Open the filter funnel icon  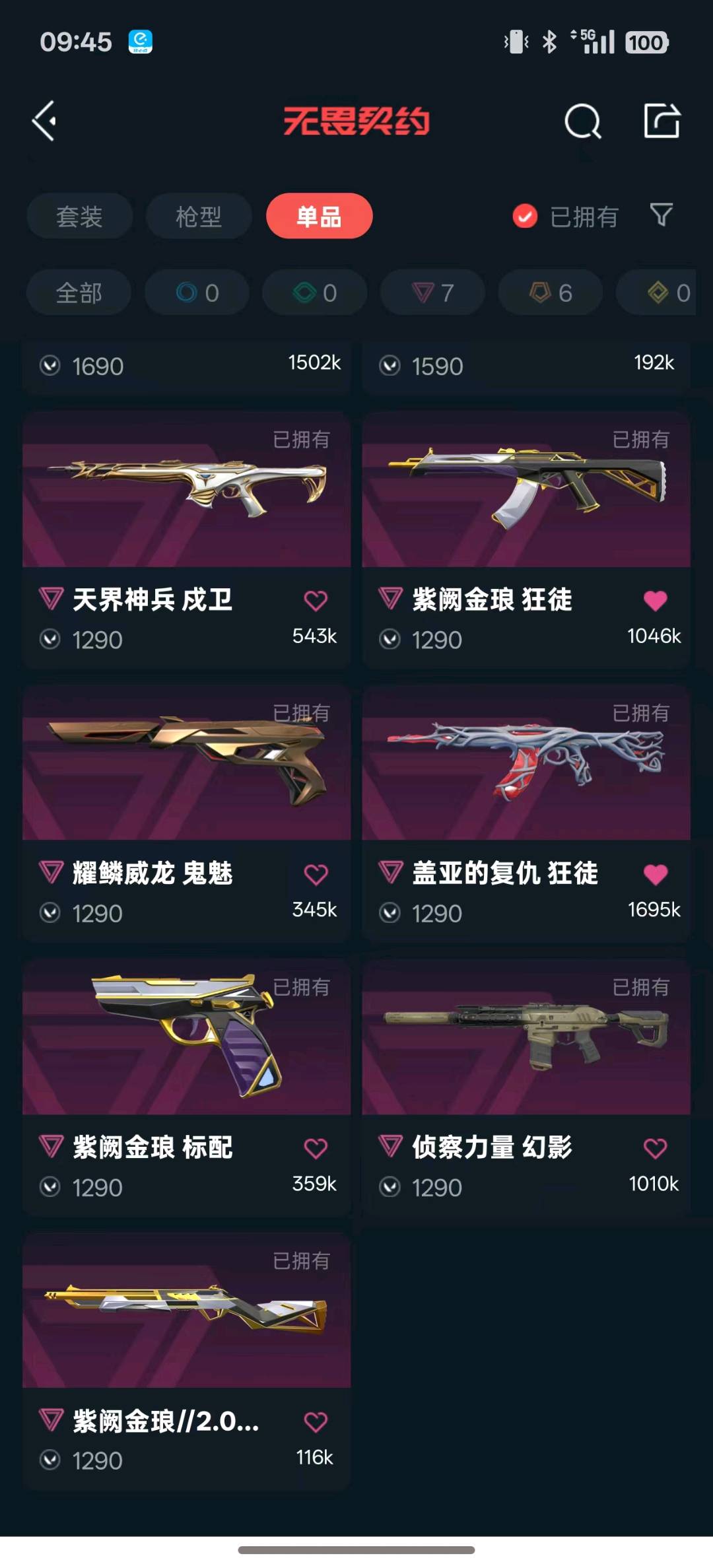coord(661,215)
